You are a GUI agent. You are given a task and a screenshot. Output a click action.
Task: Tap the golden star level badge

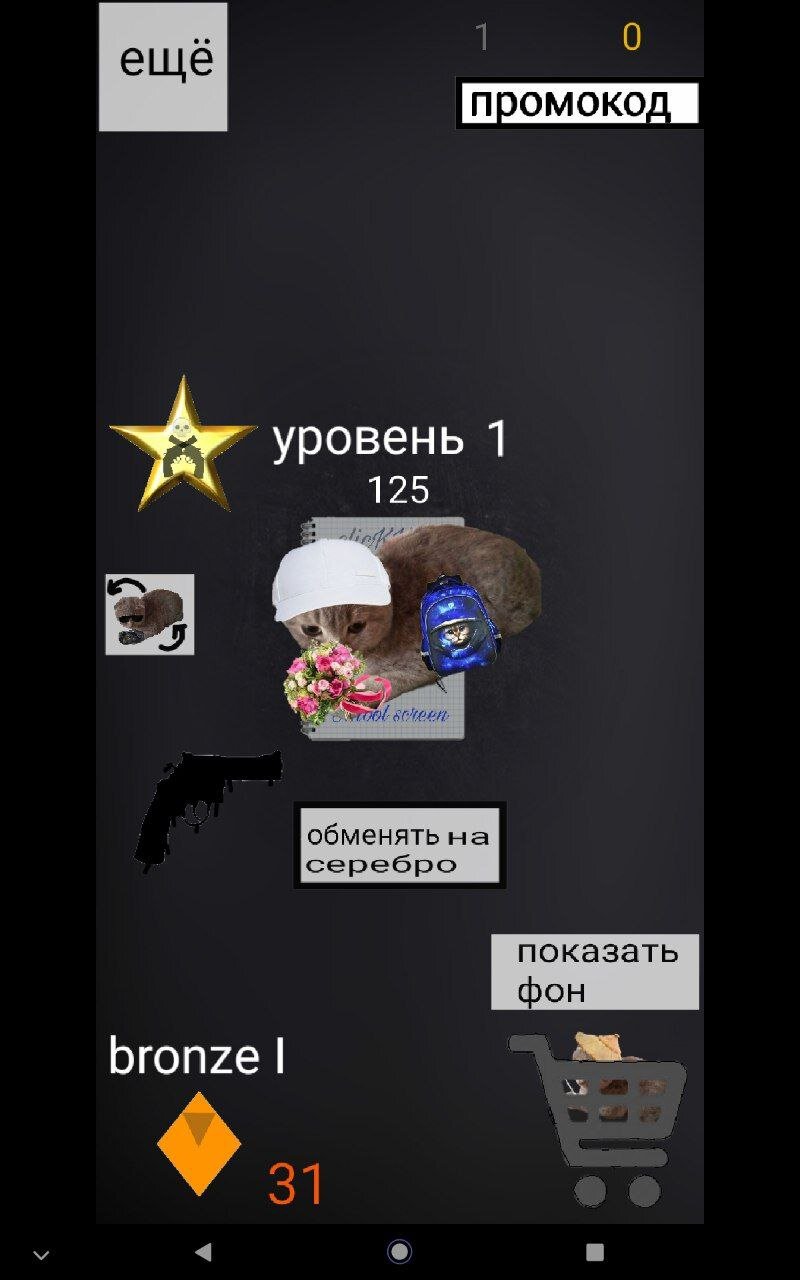(x=183, y=444)
